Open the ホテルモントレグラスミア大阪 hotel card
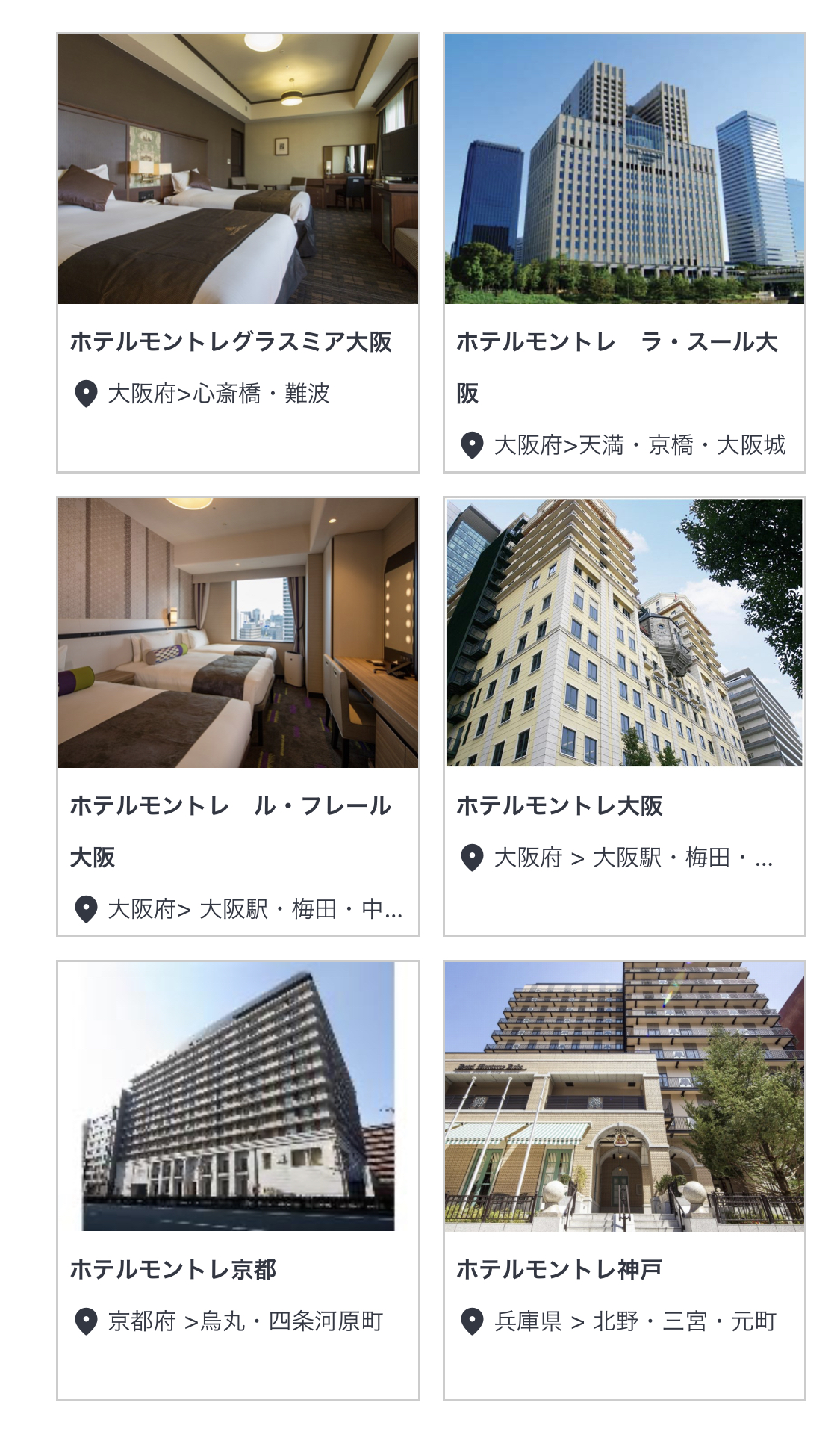840x1429 pixels. pyautogui.click(x=237, y=252)
